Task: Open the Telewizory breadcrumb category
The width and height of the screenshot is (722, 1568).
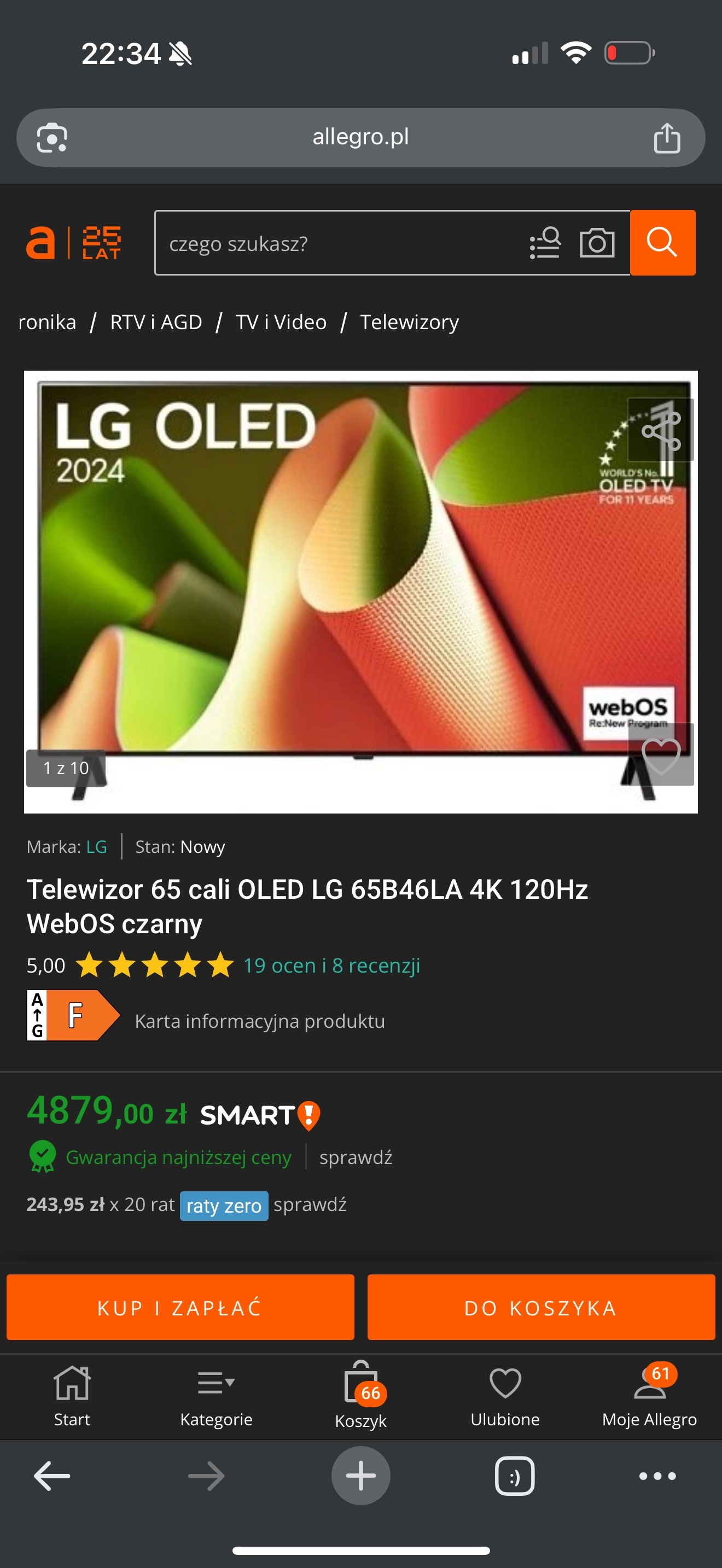Action: click(409, 322)
